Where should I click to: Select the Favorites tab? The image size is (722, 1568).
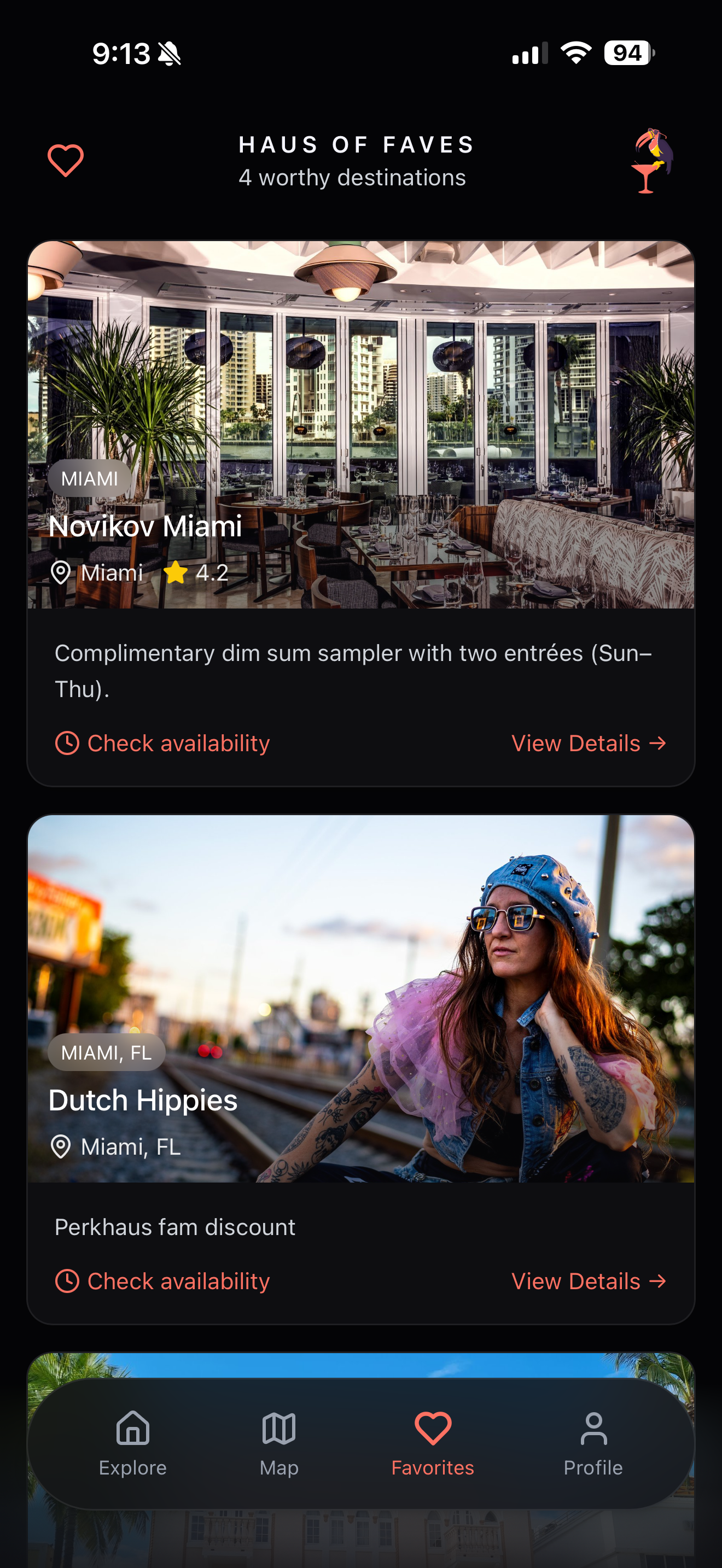tap(432, 1443)
